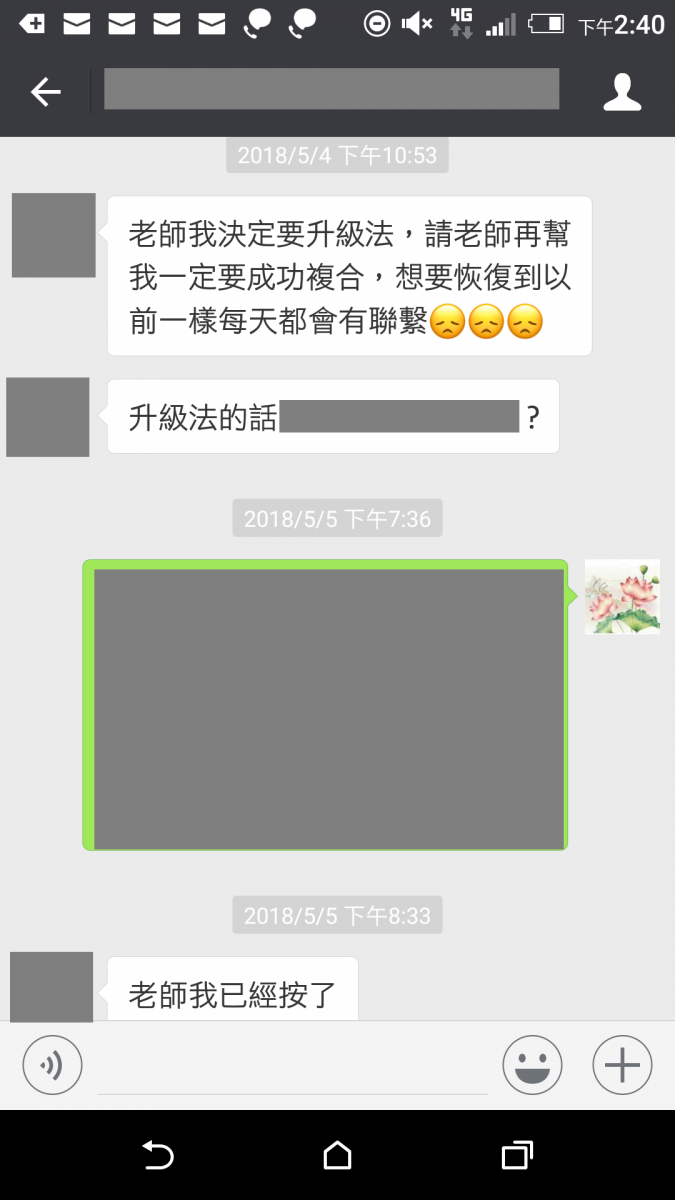
Task: Open the emoji sticker panel
Action: click(532, 1065)
